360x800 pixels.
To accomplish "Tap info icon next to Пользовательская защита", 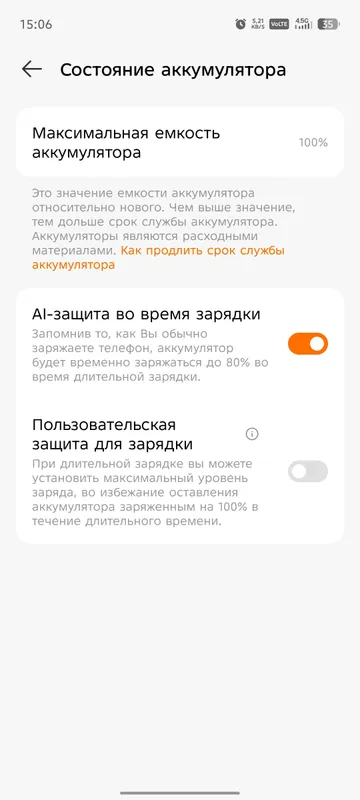I will tap(252, 434).
